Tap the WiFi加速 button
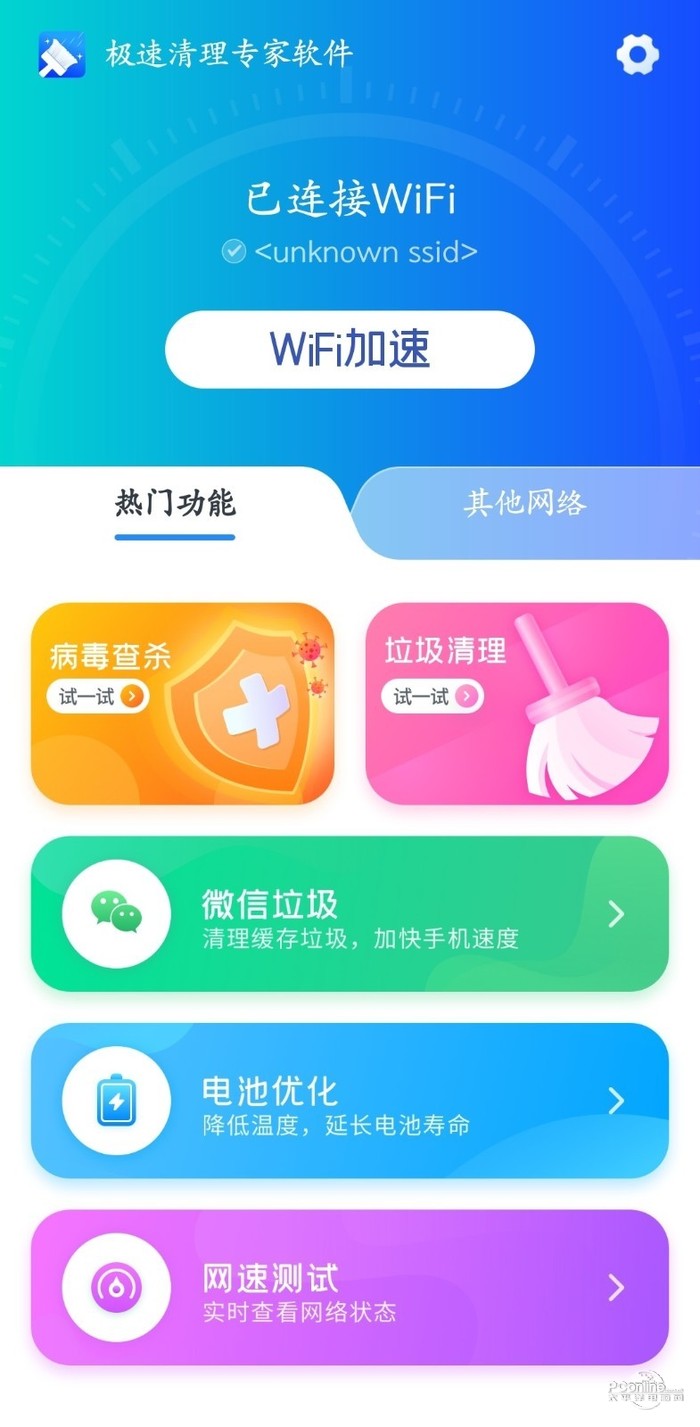Image resolution: width=700 pixels, height=1427 pixels. click(350, 349)
